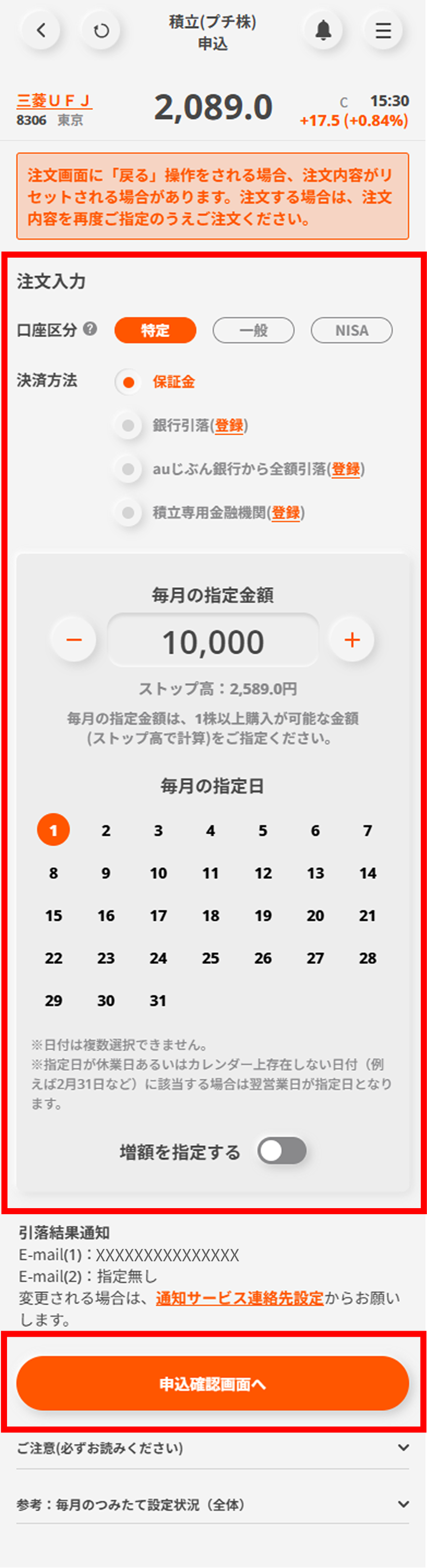This screenshot has height=1568, width=427.
Task: Refresh the page with the reload icon
Action: point(101,30)
